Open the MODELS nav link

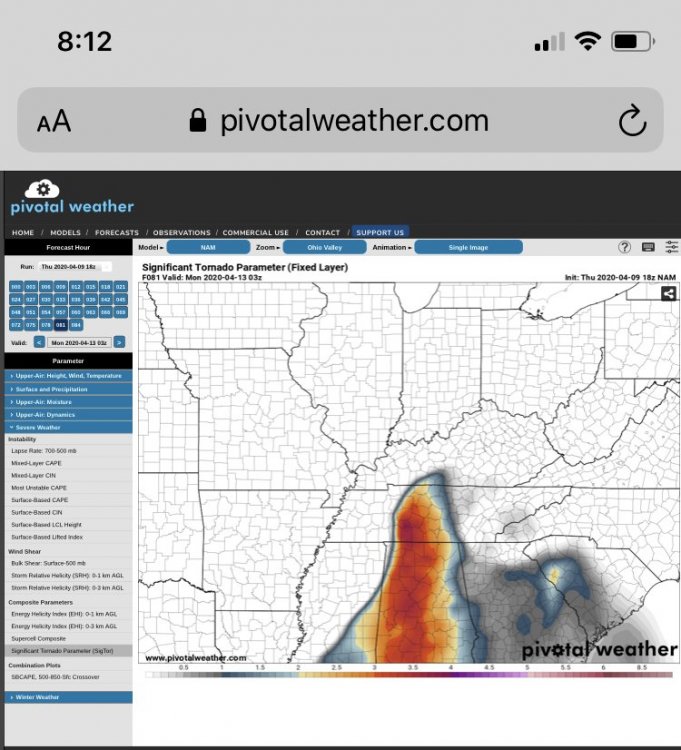(65, 232)
